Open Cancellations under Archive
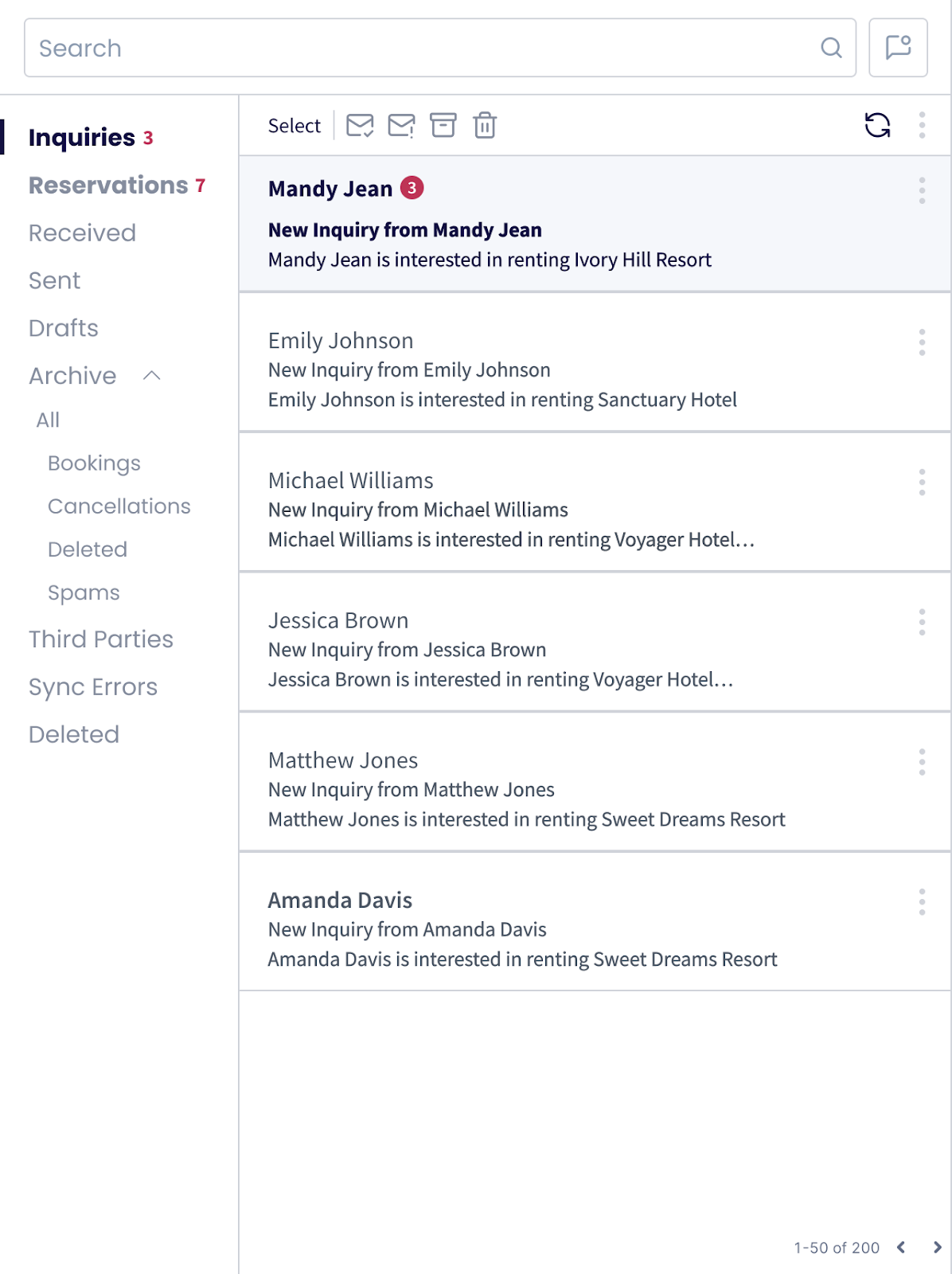The width and height of the screenshot is (952, 1274). coord(119,506)
